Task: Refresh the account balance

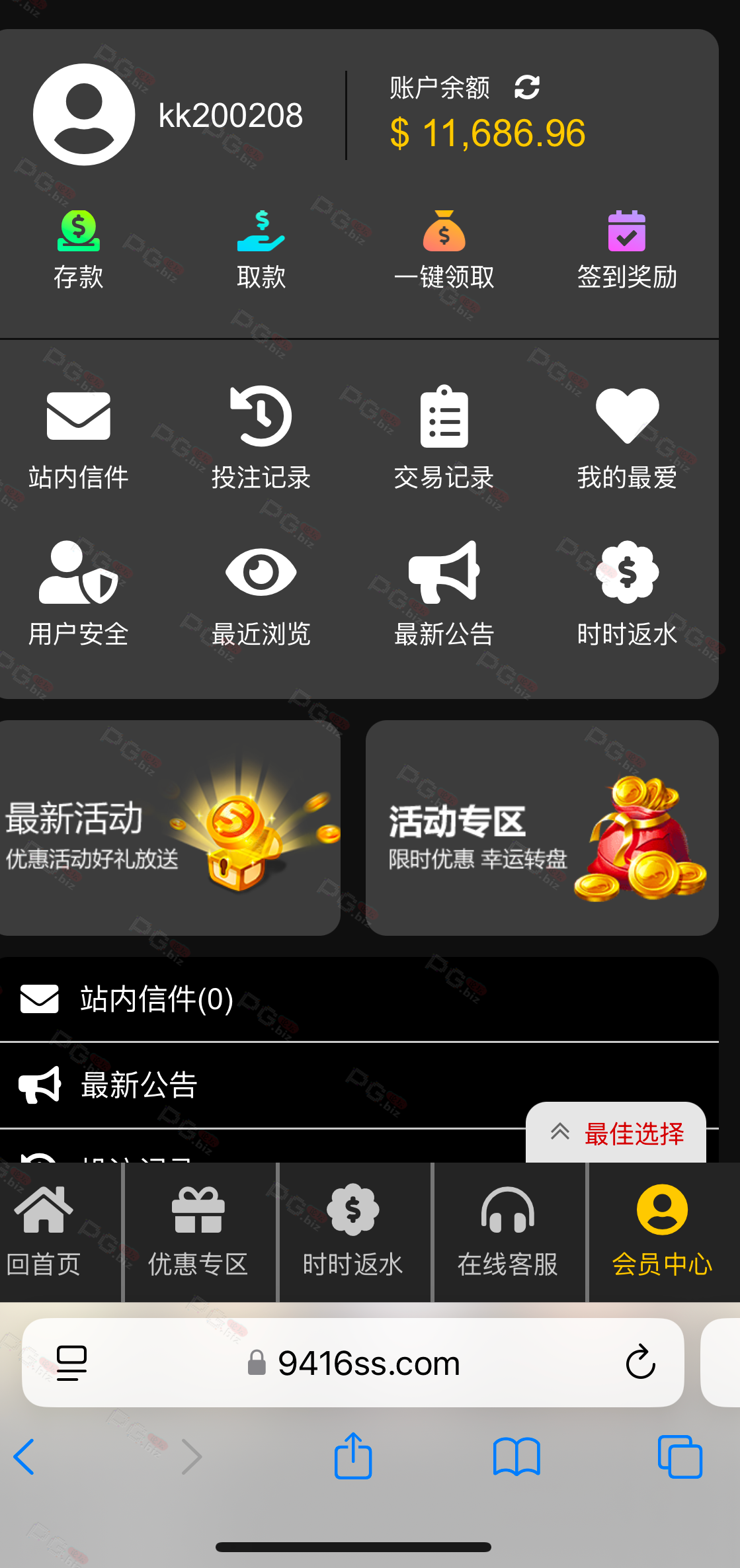Action: coord(527,87)
